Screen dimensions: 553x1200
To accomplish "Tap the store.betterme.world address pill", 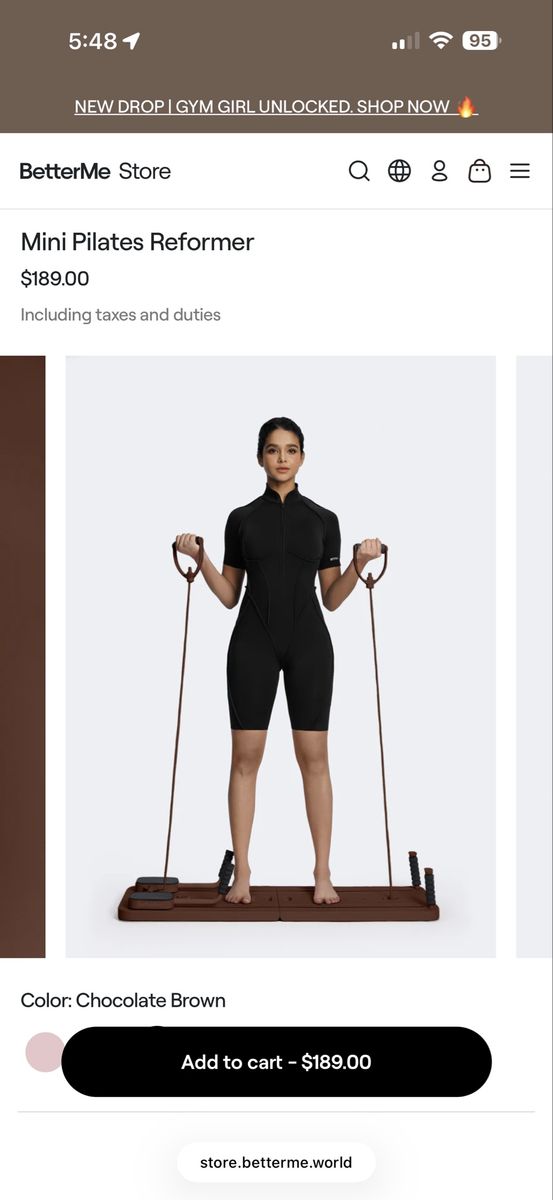I will click(276, 1162).
